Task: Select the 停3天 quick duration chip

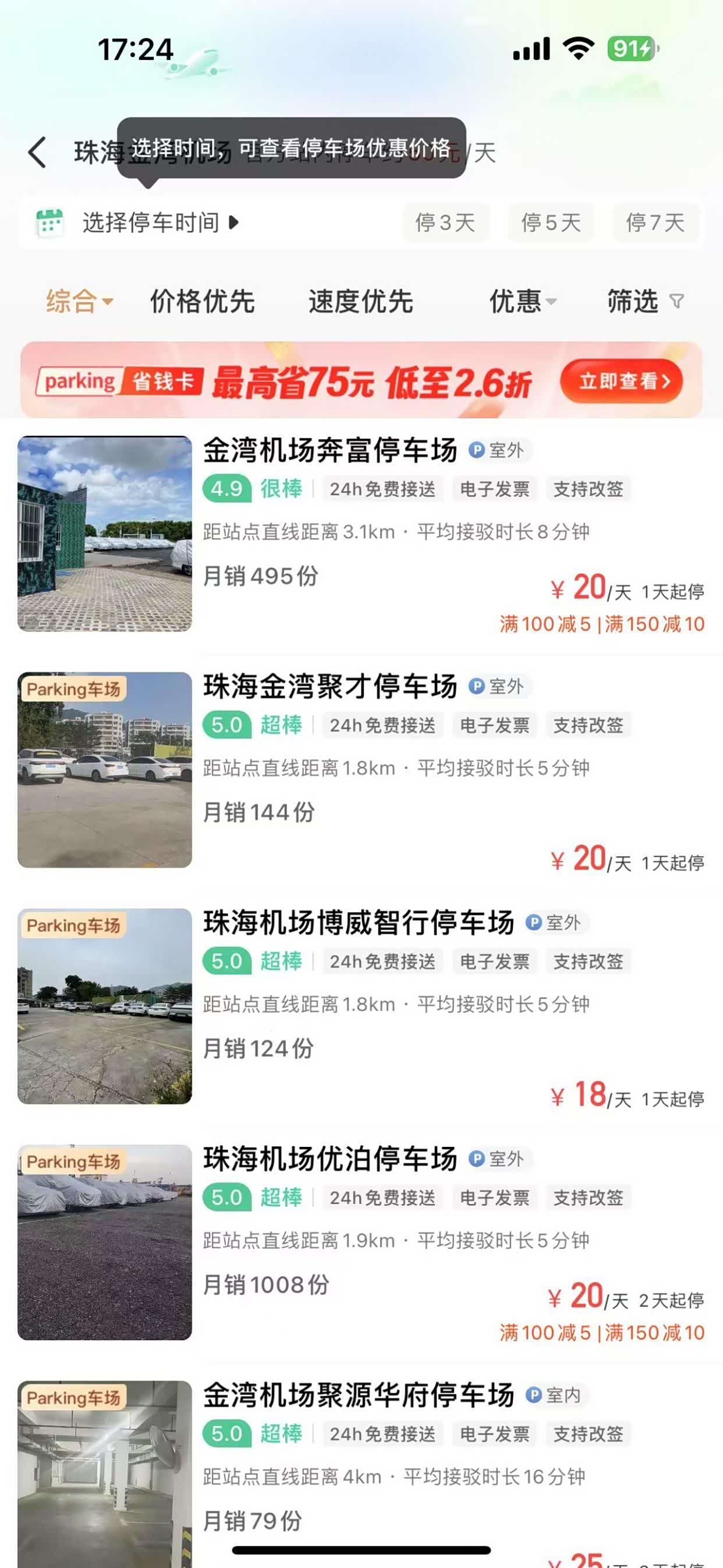Action: coord(445,223)
